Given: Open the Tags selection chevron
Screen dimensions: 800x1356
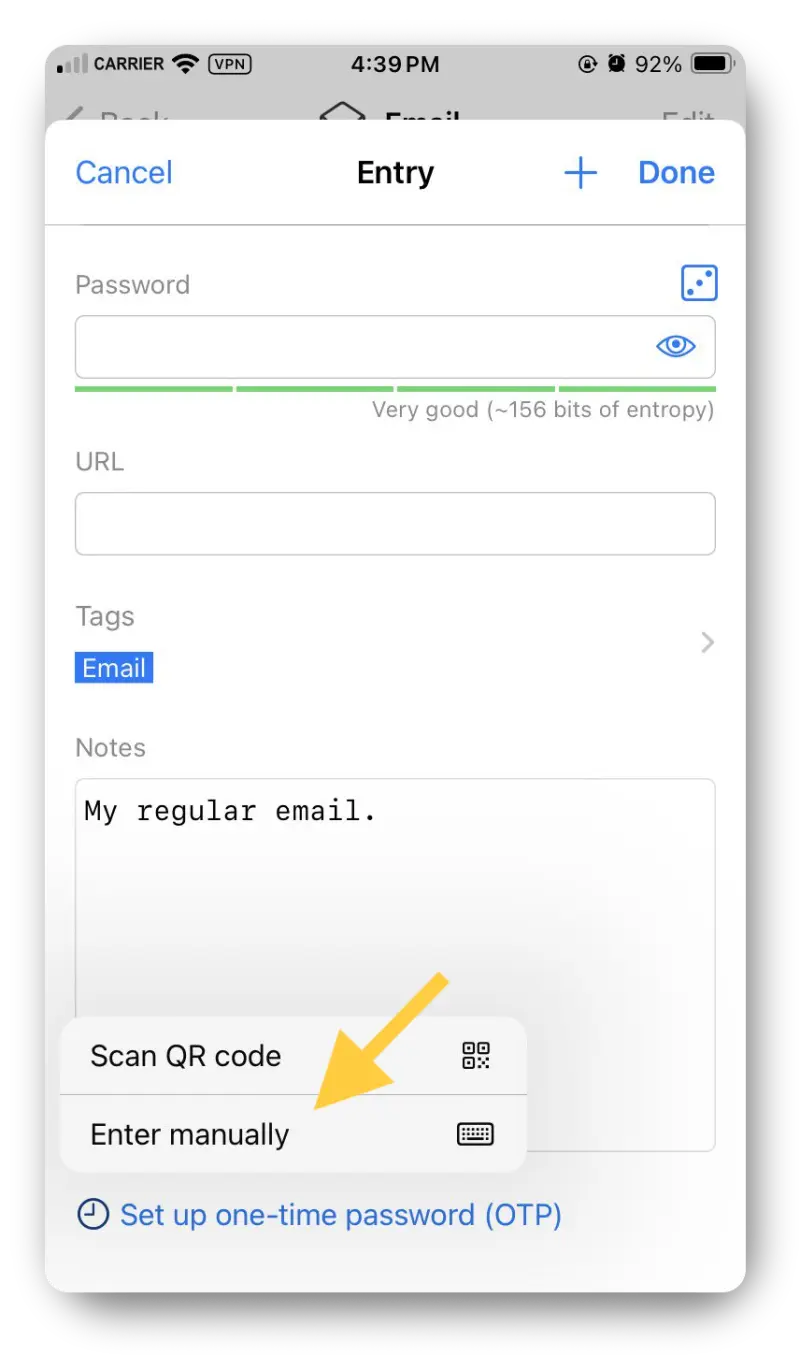Looking at the screenshot, I should click(707, 642).
